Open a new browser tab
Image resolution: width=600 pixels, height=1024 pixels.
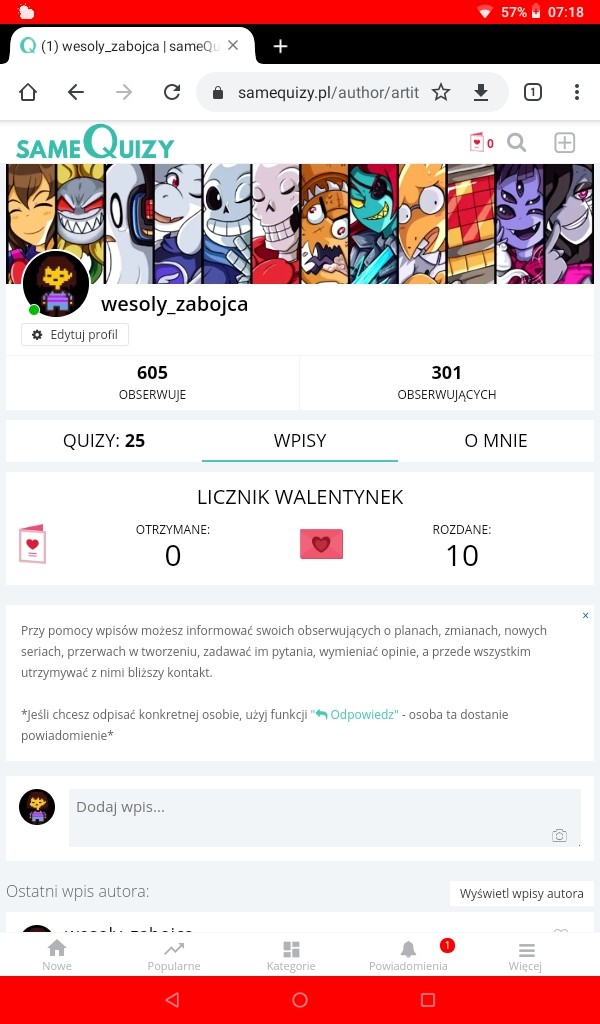280,46
